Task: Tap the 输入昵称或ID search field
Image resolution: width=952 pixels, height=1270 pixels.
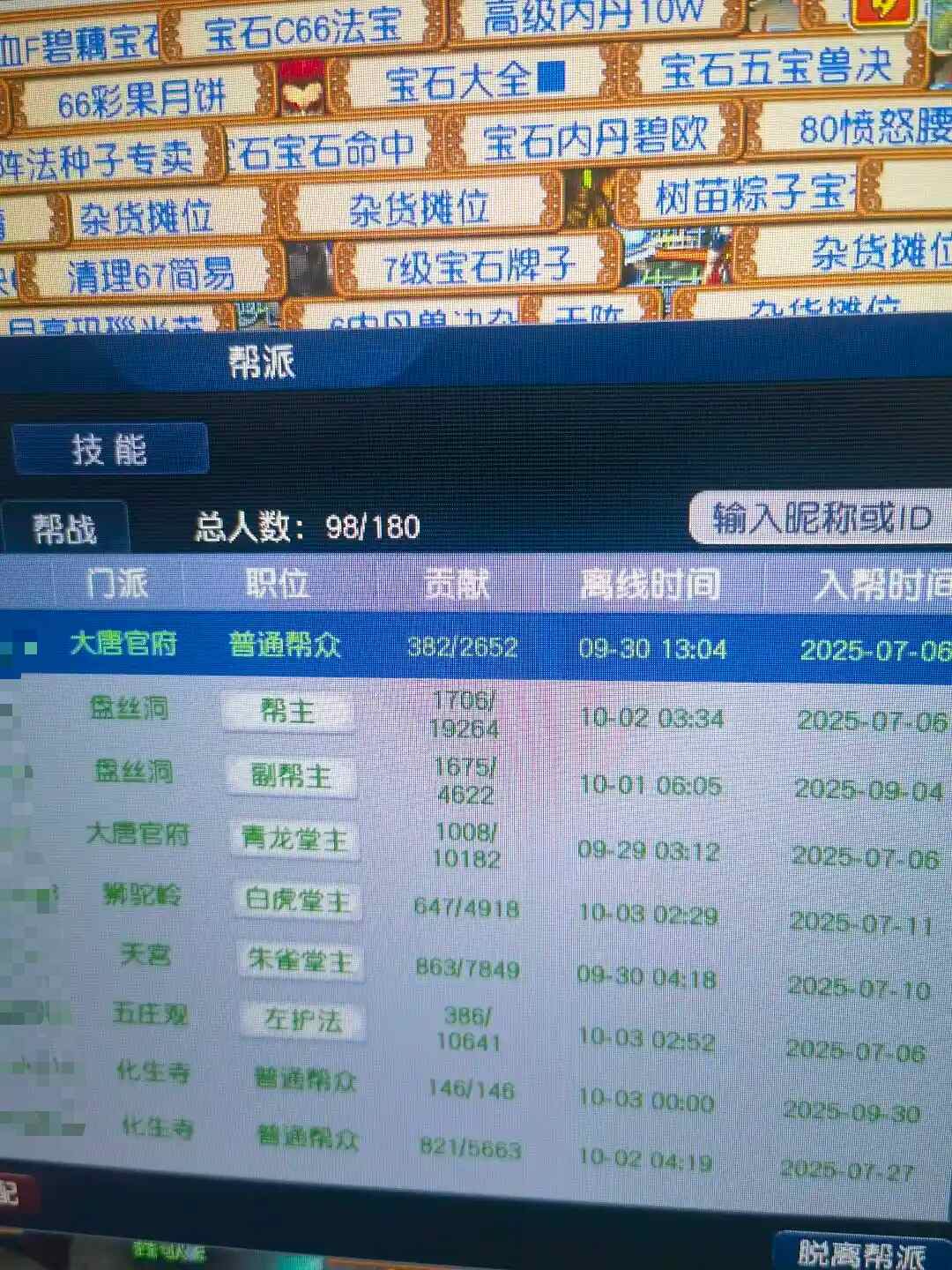Action: pyautogui.click(x=822, y=518)
